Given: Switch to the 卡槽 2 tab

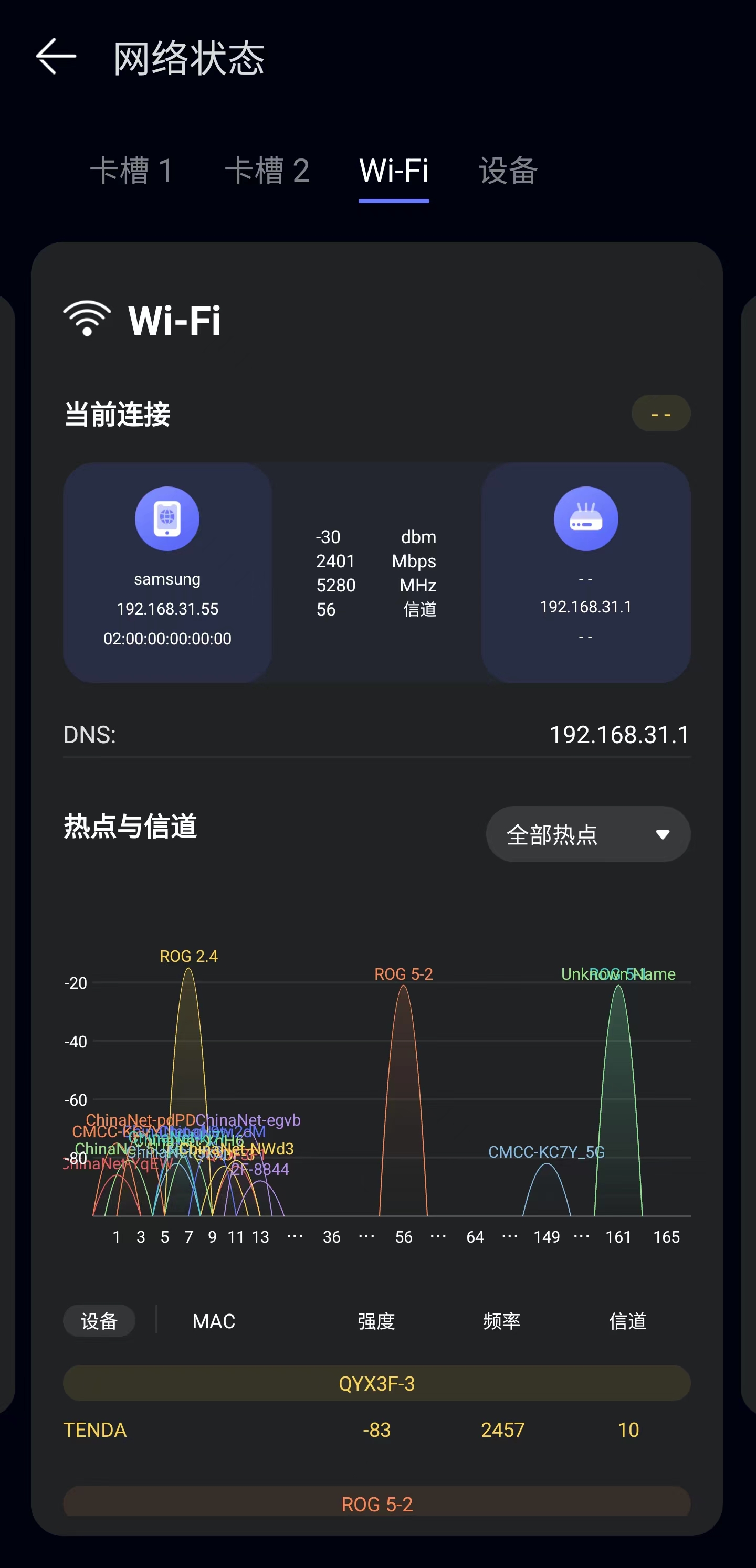Looking at the screenshot, I should pos(267,171).
